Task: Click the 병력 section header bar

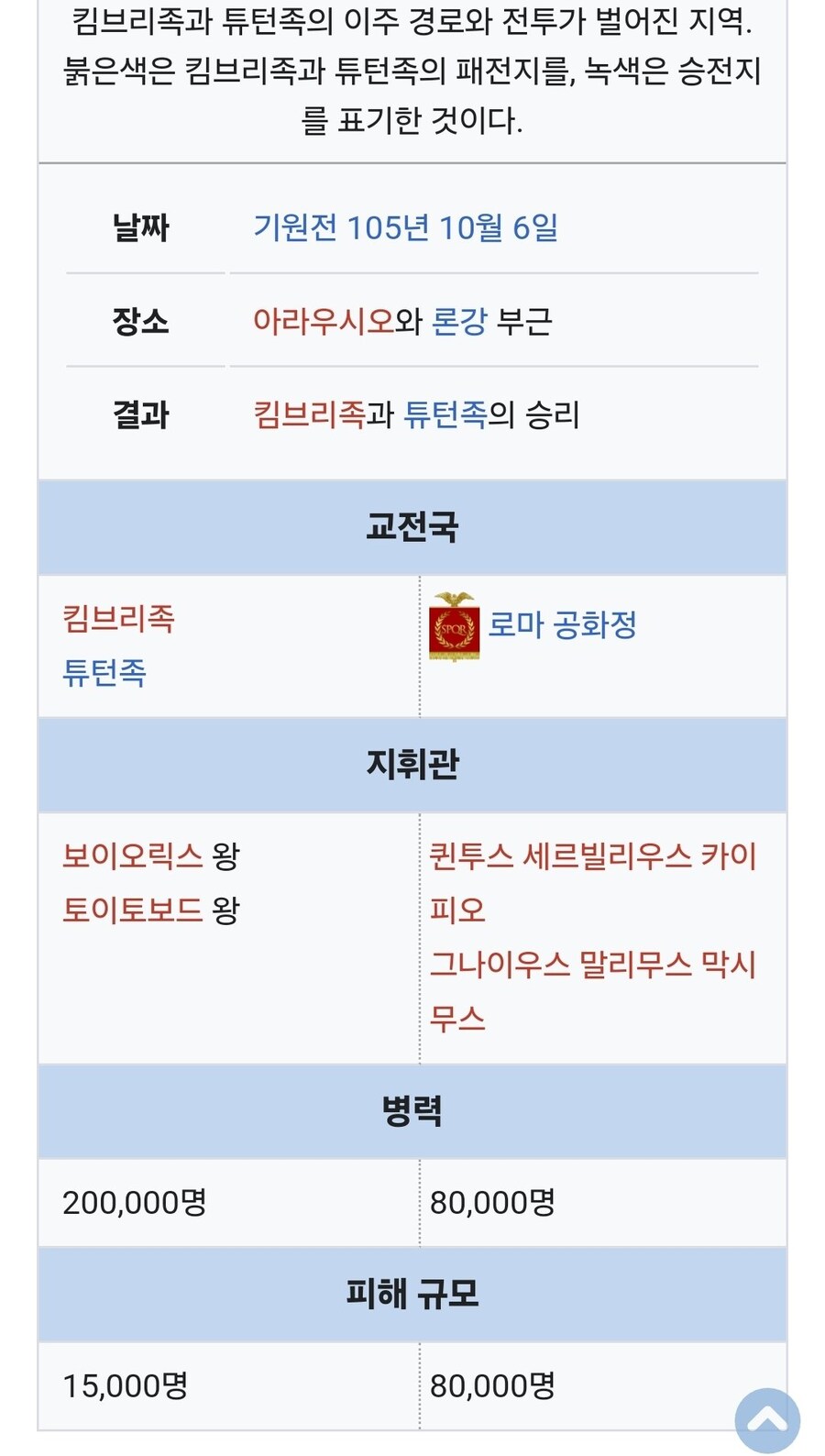Action: click(x=412, y=1112)
